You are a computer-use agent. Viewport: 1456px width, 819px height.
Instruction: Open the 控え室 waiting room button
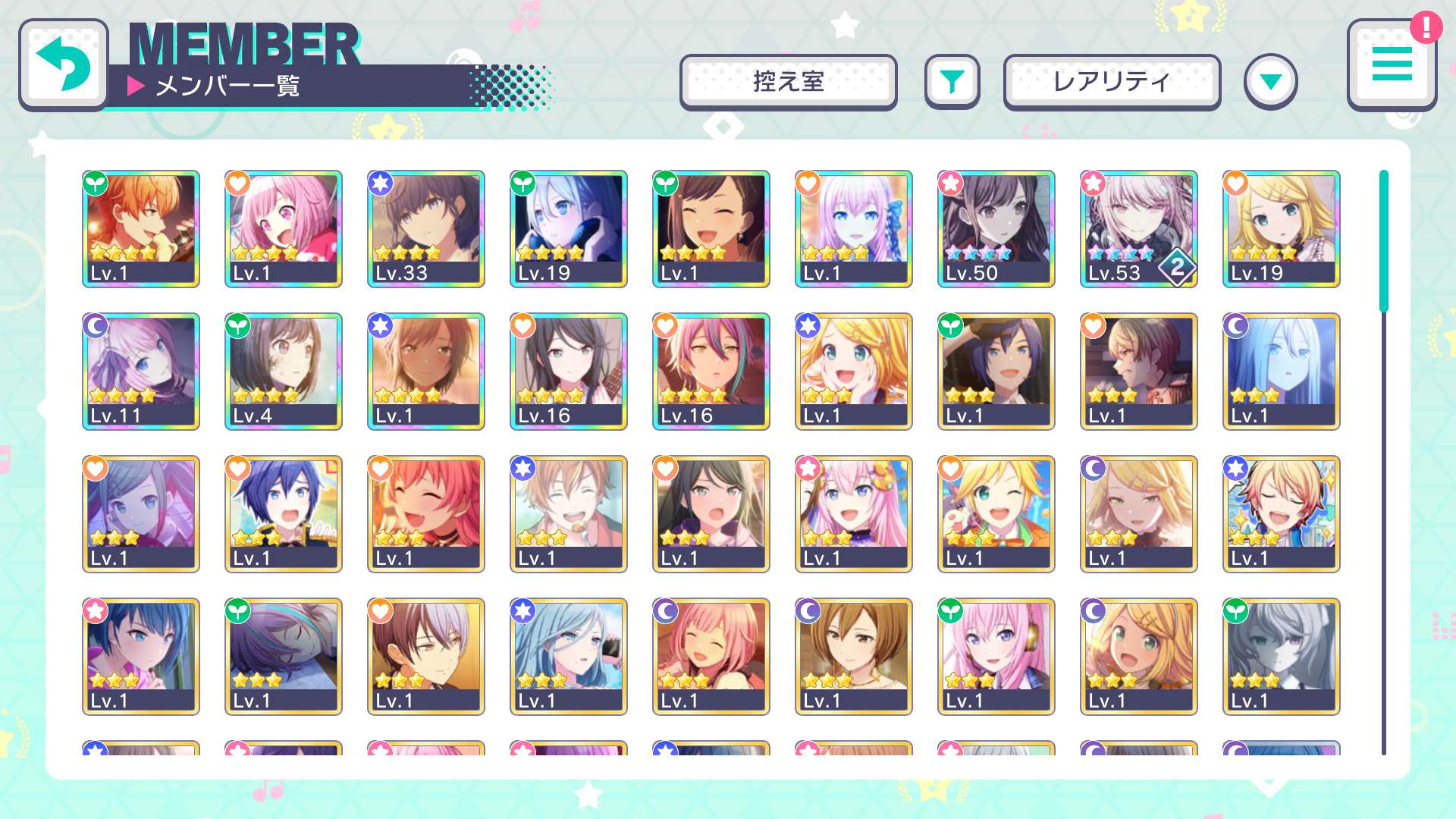[788, 82]
